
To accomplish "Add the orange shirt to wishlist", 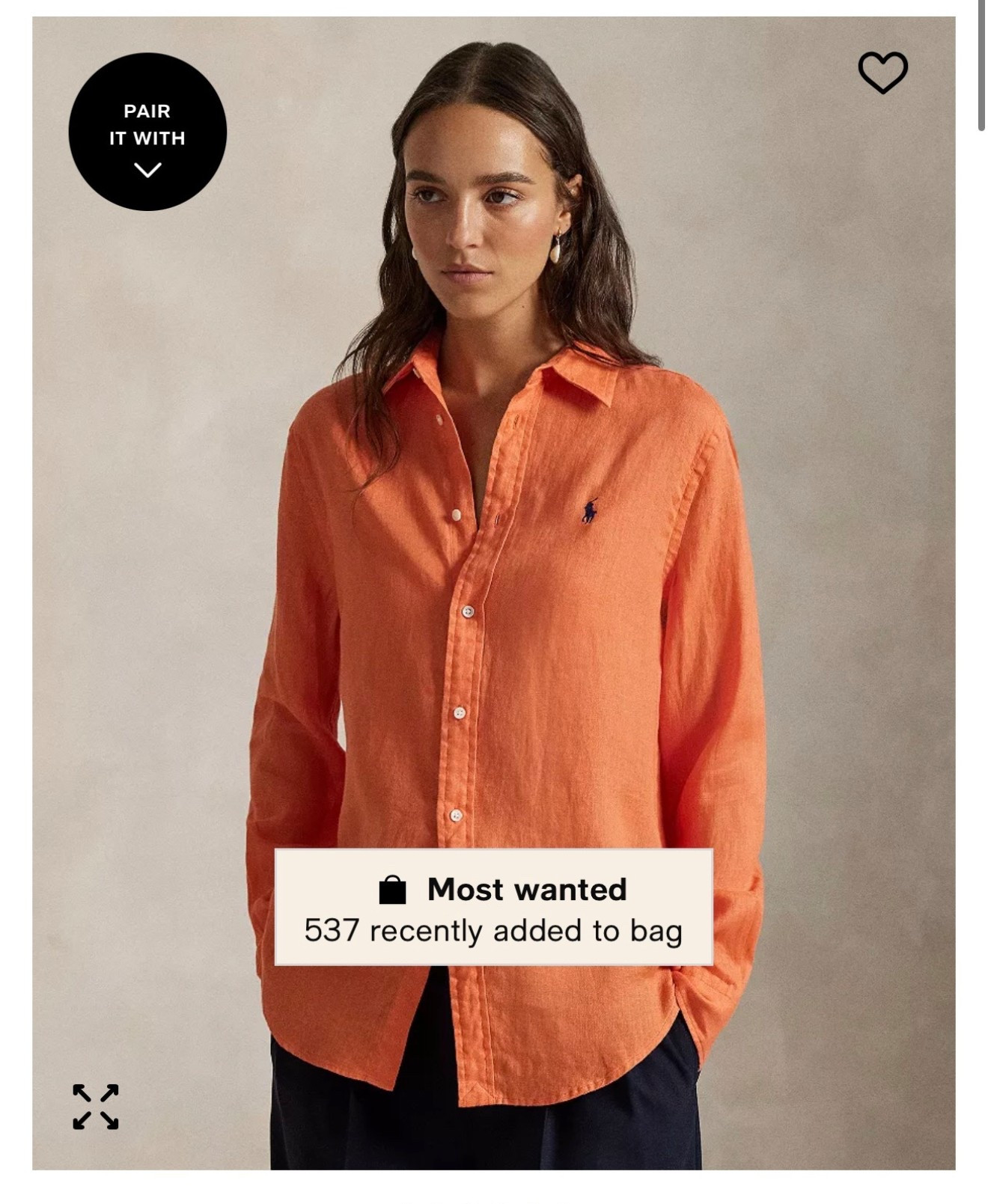I will pyautogui.click(x=882, y=73).
